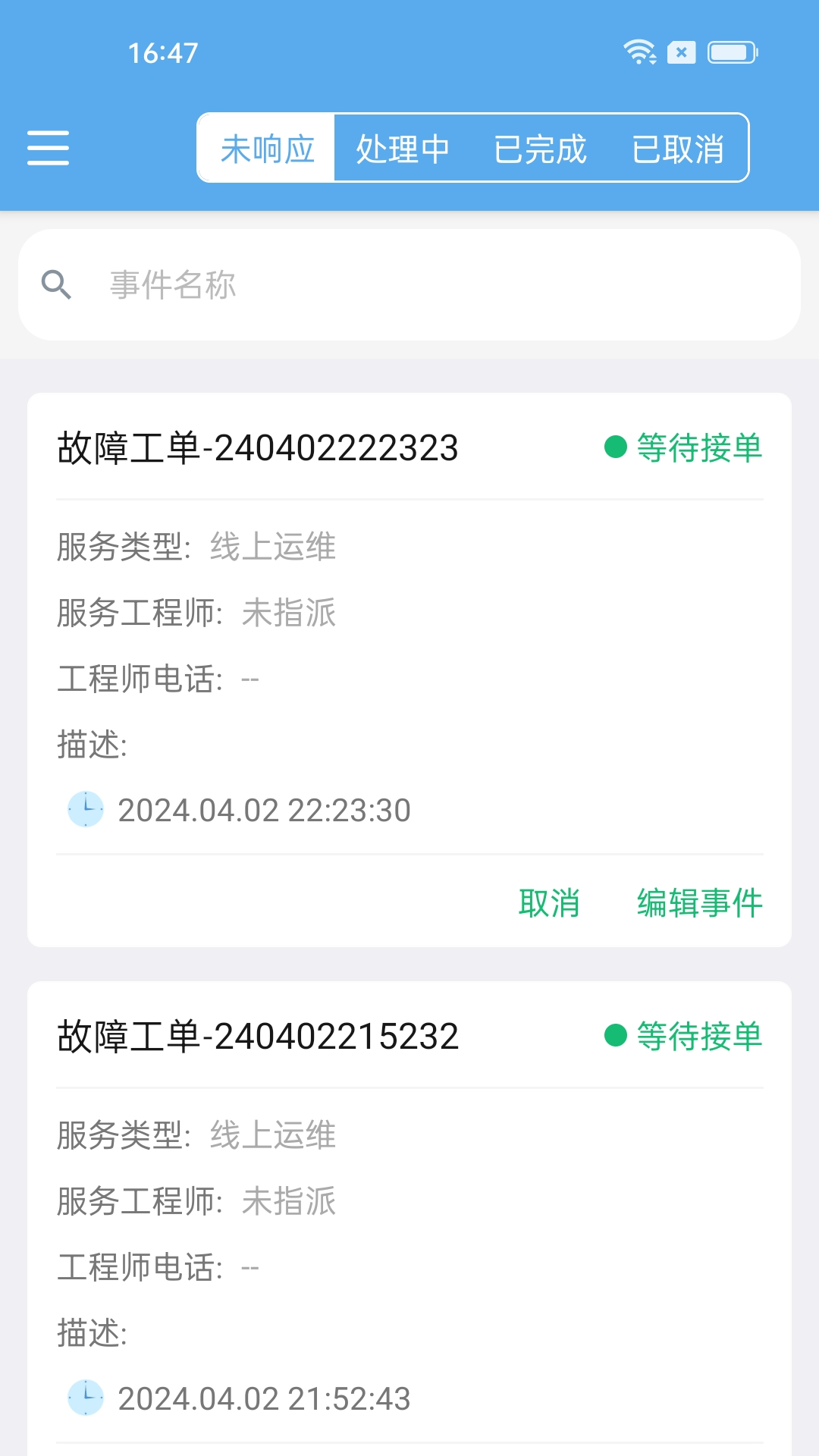Tap the Wi-Fi icon in the status bar
The height and width of the screenshot is (1456, 819).
(638, 52)
